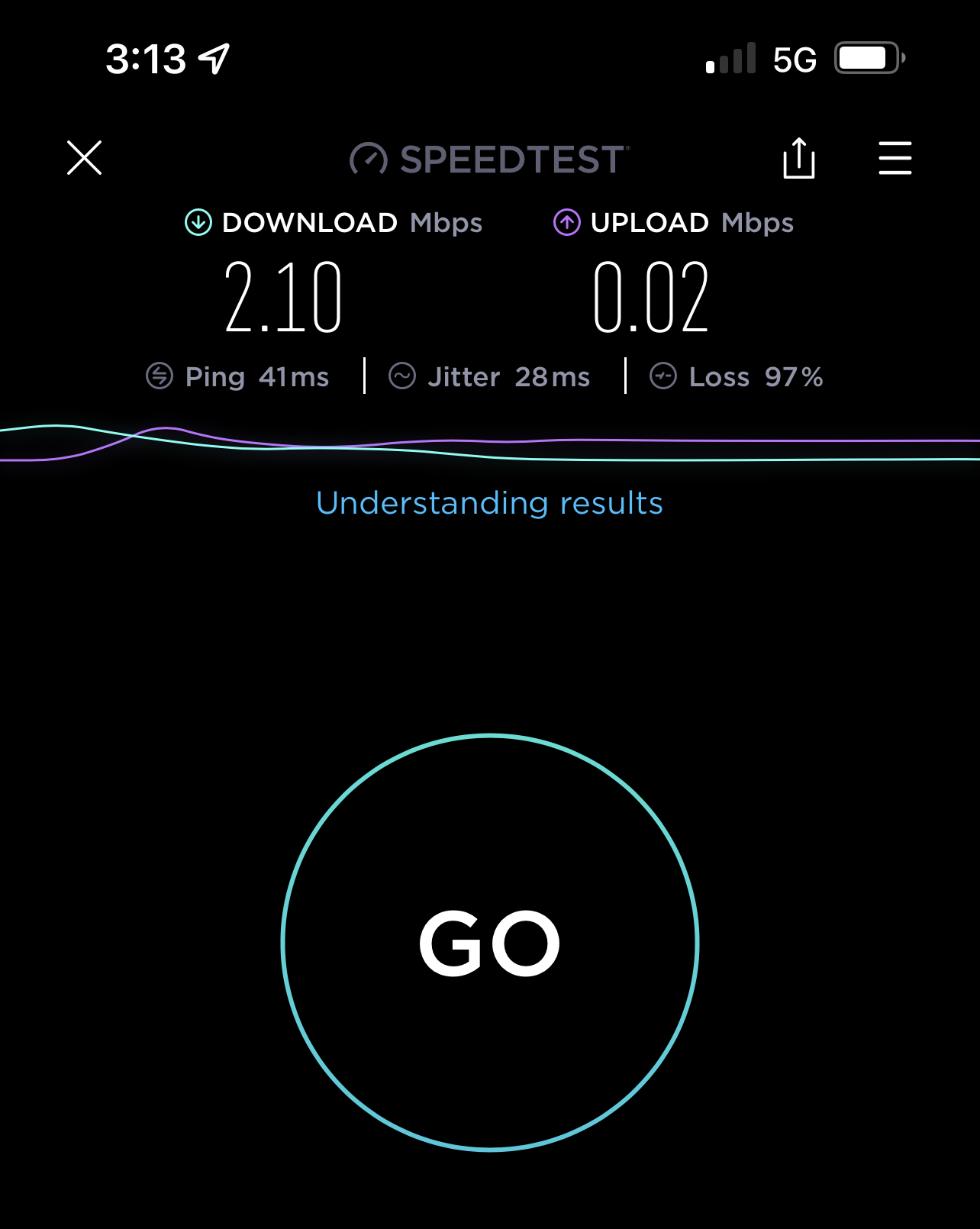Share the speed test result
The image size is (980, 1229).
pyautogui.click(x=799, y=158)
